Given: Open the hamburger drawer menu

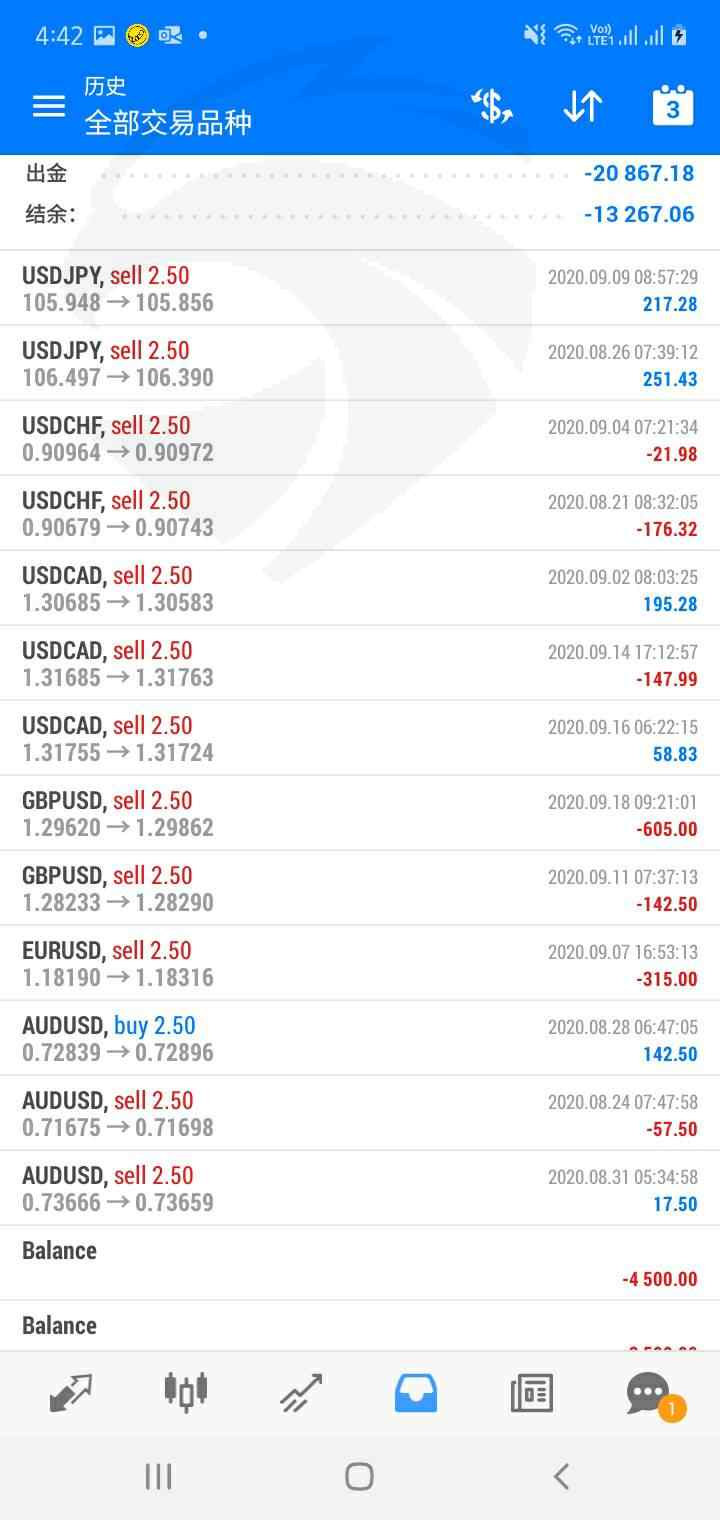Looking at the screenshot, I should [48, 105].
